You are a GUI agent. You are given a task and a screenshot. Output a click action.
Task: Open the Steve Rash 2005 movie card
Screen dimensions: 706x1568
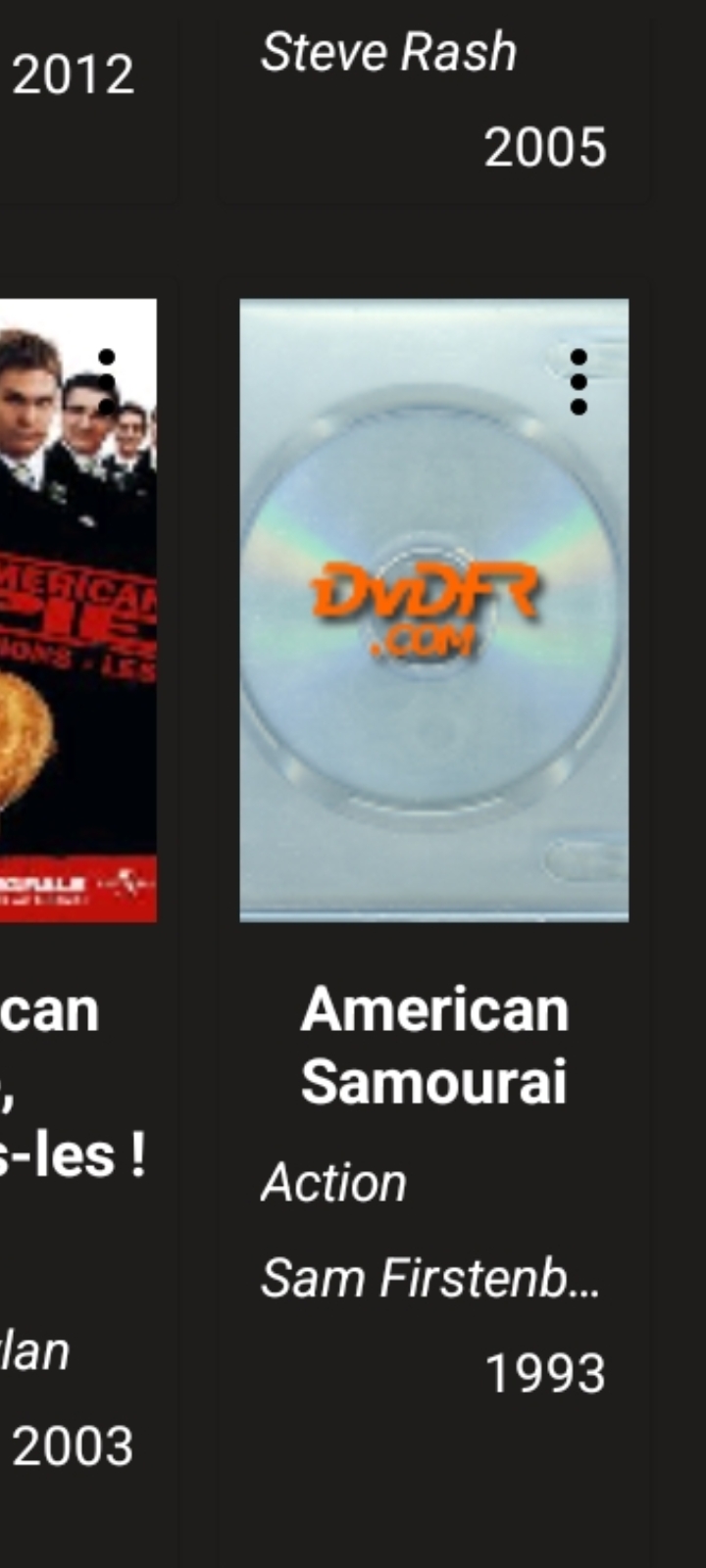pos(431,98)
